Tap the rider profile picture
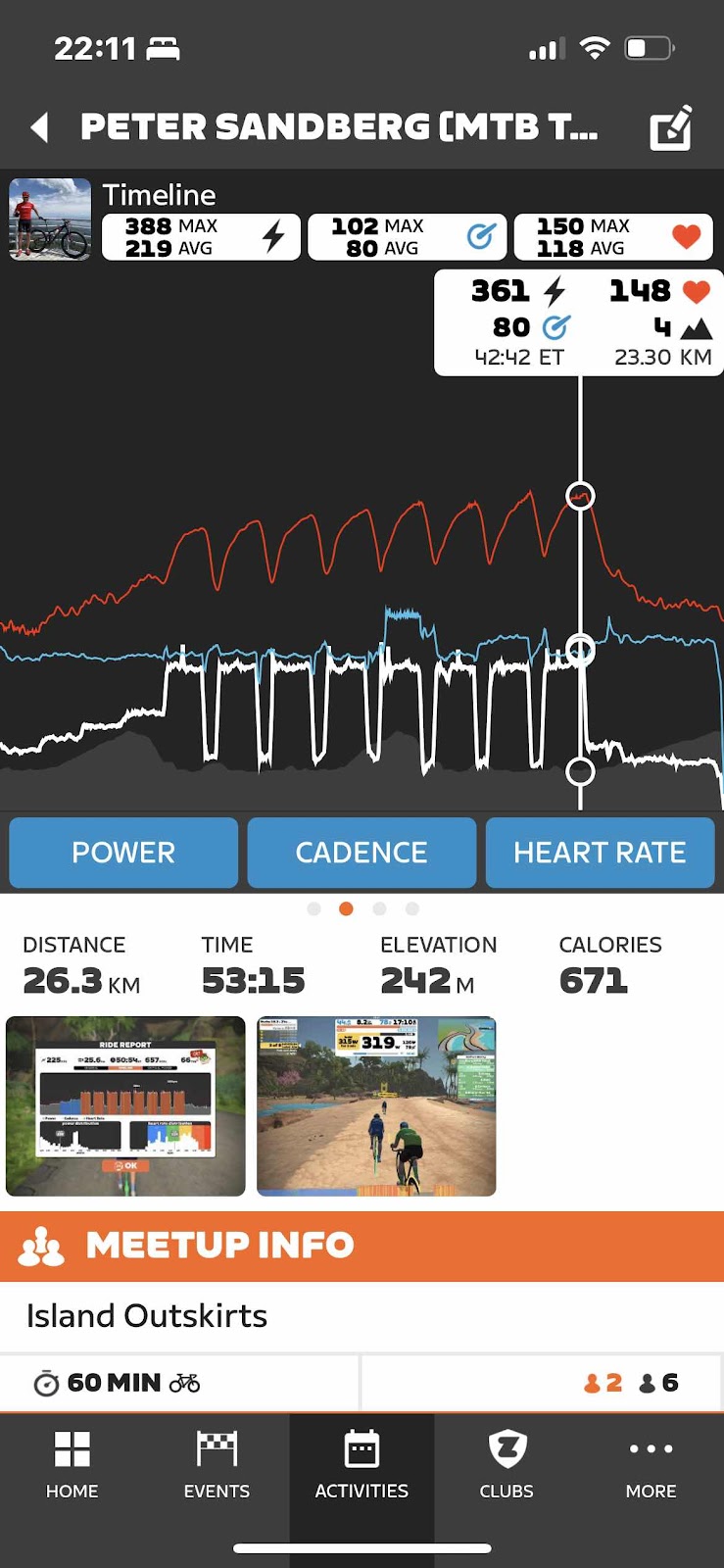Screen dimensions: 724x1568 [x=50, y=219]
